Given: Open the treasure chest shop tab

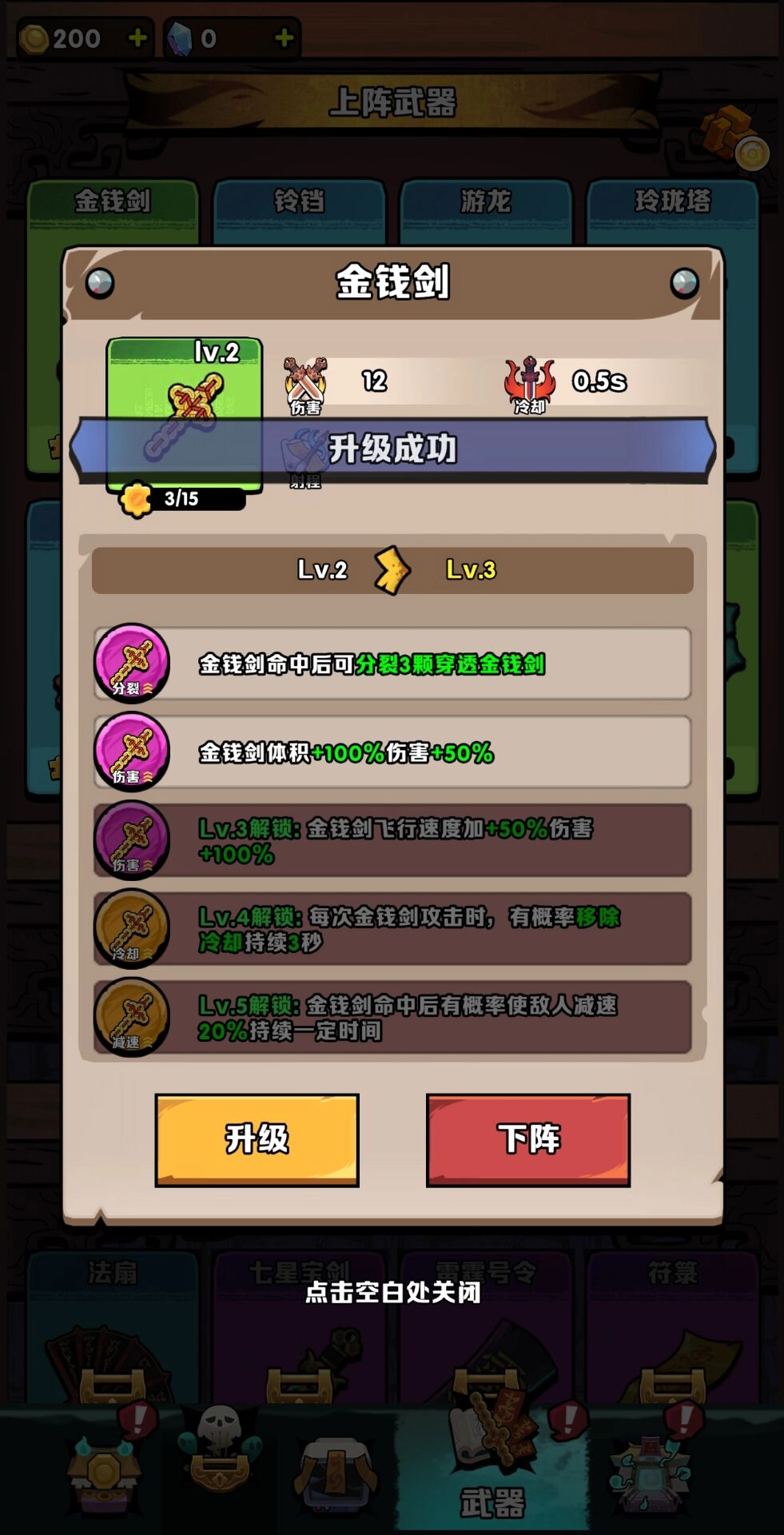Looking at the screenshot, I should tap(104, 1471).
